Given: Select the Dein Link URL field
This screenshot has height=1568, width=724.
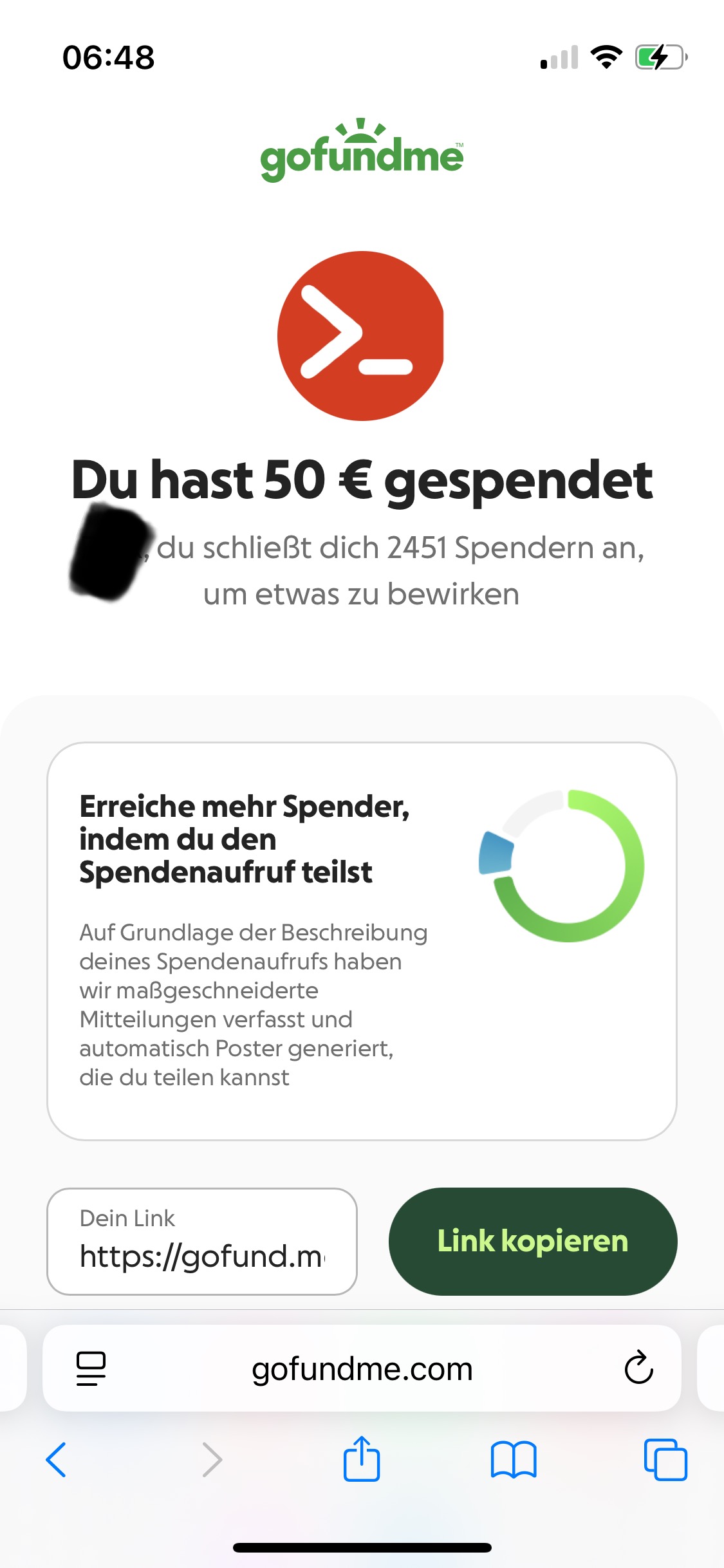Looking at the screenshot, I should (201, 1242).
